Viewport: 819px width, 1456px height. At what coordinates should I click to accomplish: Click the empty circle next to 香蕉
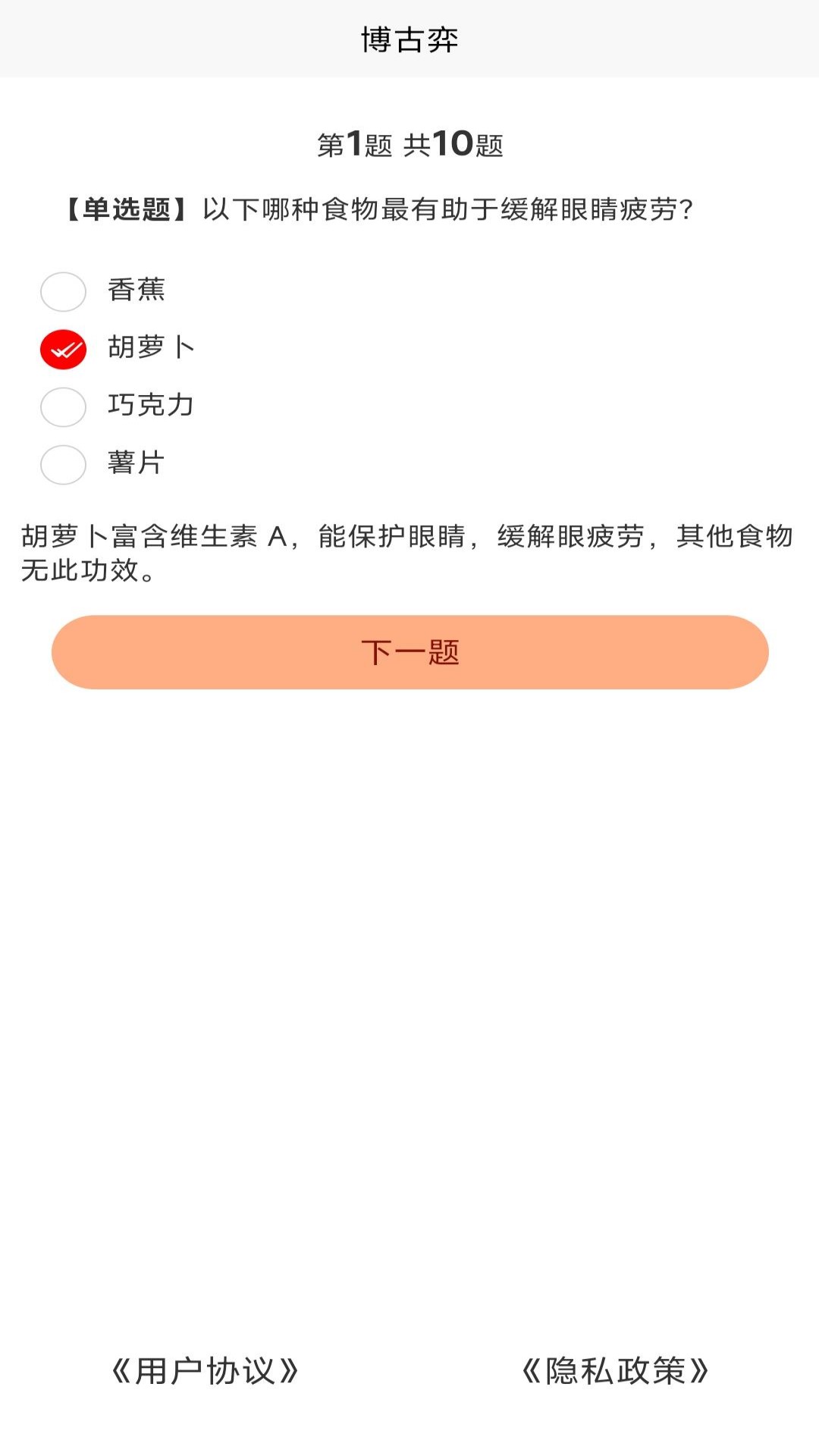coord(63,290)
